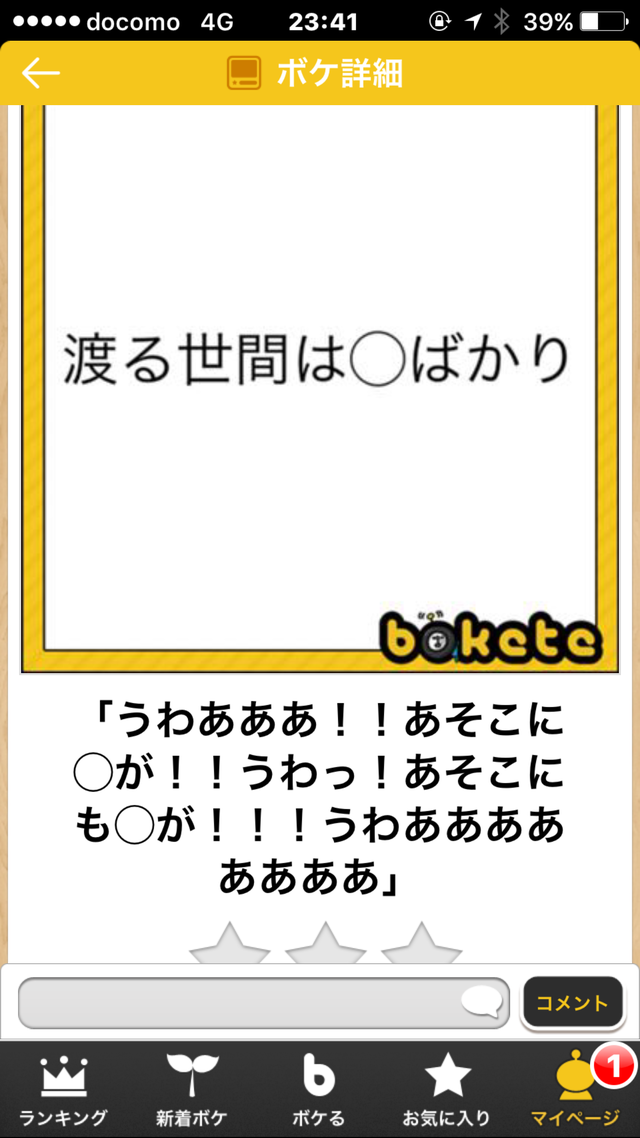
Task: Open the 新着ボケ tab
Action: point(192,1090)
